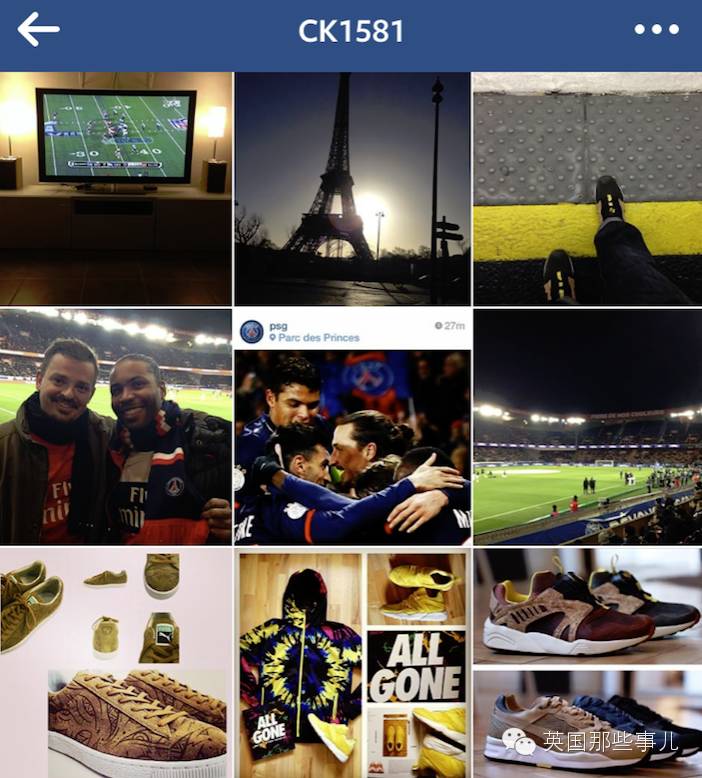Open the two fans at stadium photo
The image size is (702, 778).
(116, 426)
